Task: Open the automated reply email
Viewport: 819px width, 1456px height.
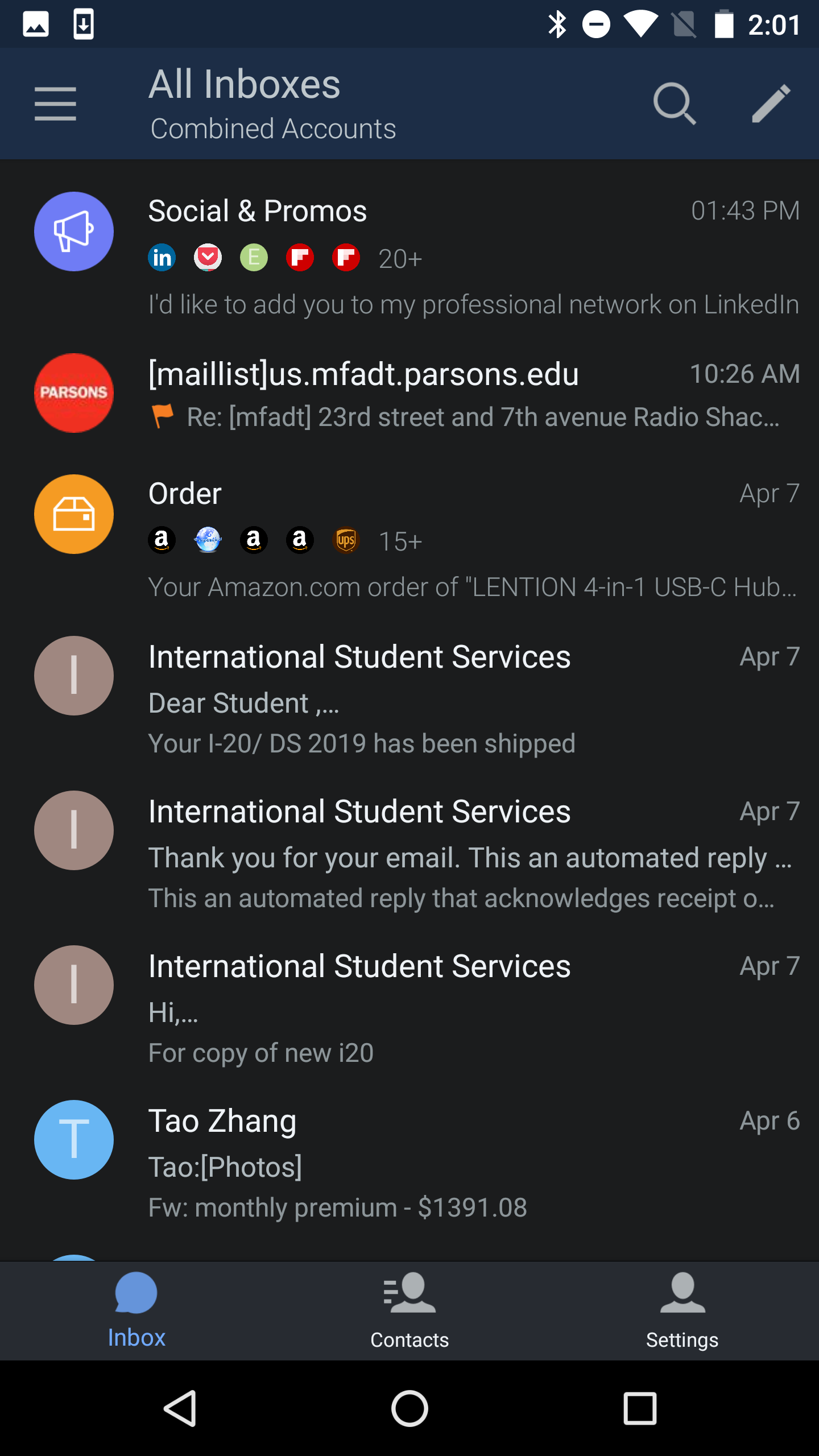Action: [409, 853]
